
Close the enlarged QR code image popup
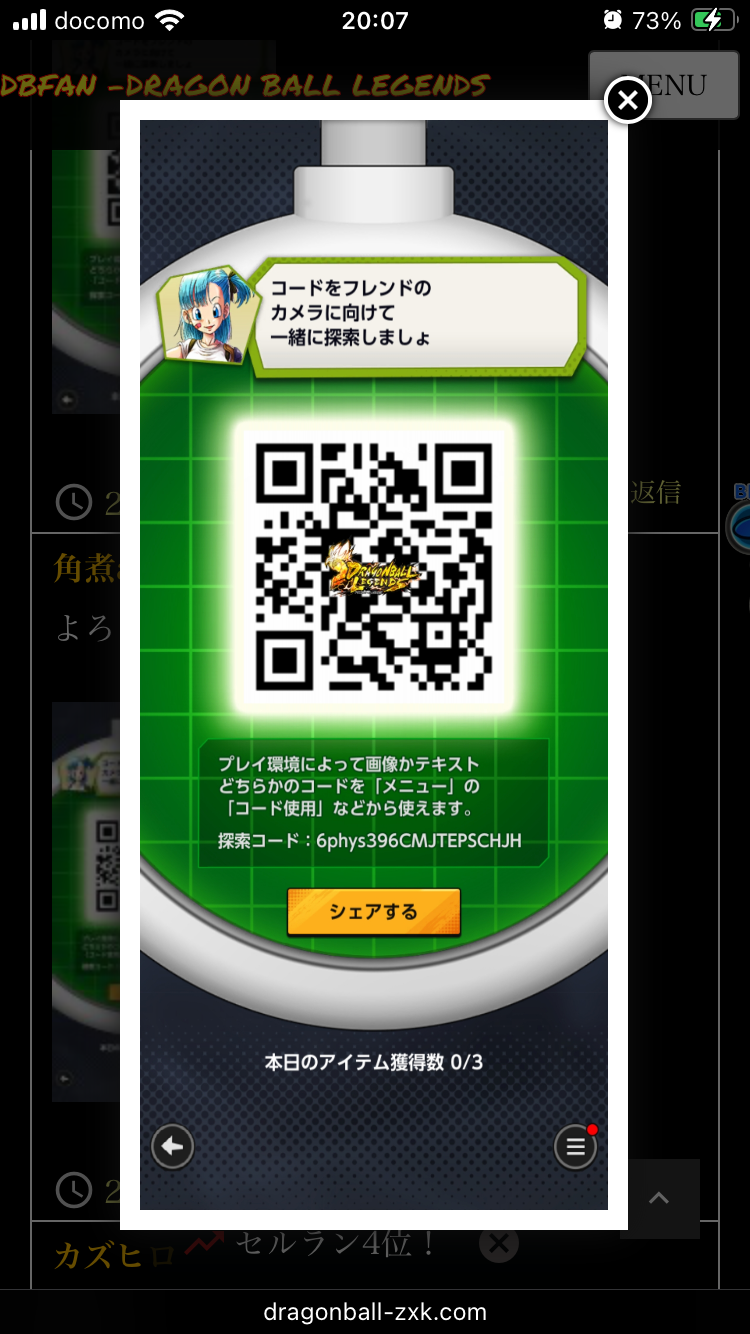628,100
